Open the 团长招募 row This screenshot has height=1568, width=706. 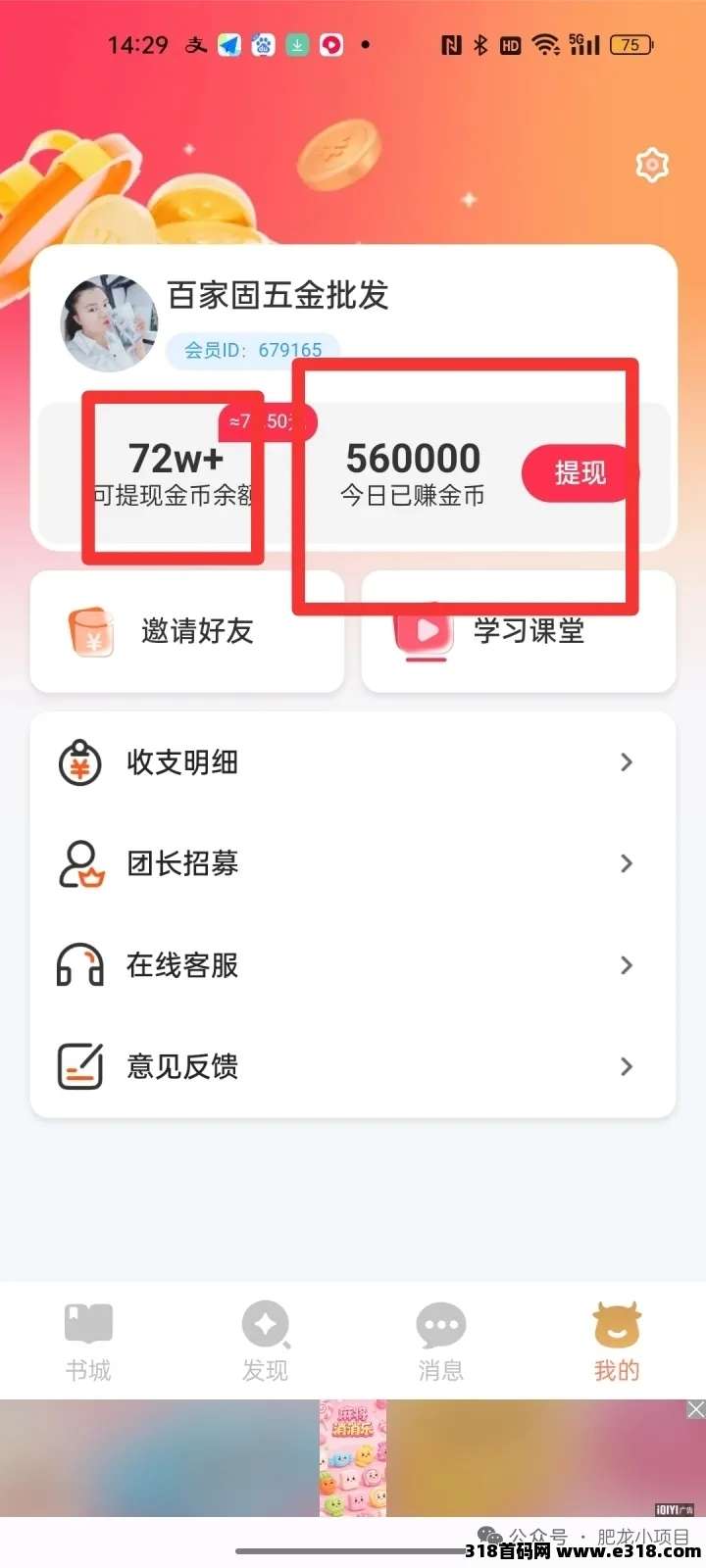pyautogui.click(x=353, y=863)
